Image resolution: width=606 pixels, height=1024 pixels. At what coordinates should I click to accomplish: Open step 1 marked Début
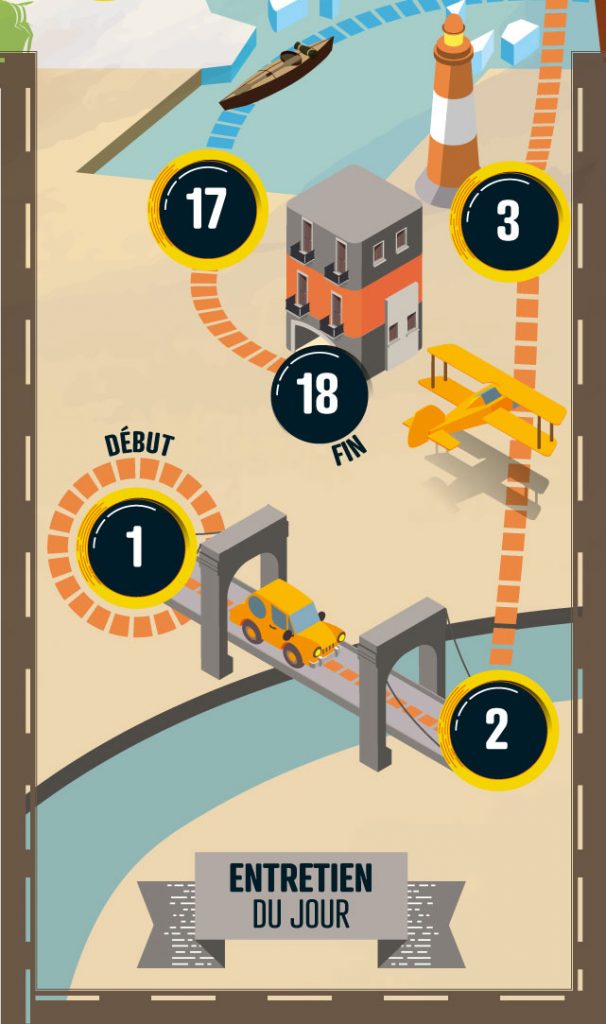(135, 547)
